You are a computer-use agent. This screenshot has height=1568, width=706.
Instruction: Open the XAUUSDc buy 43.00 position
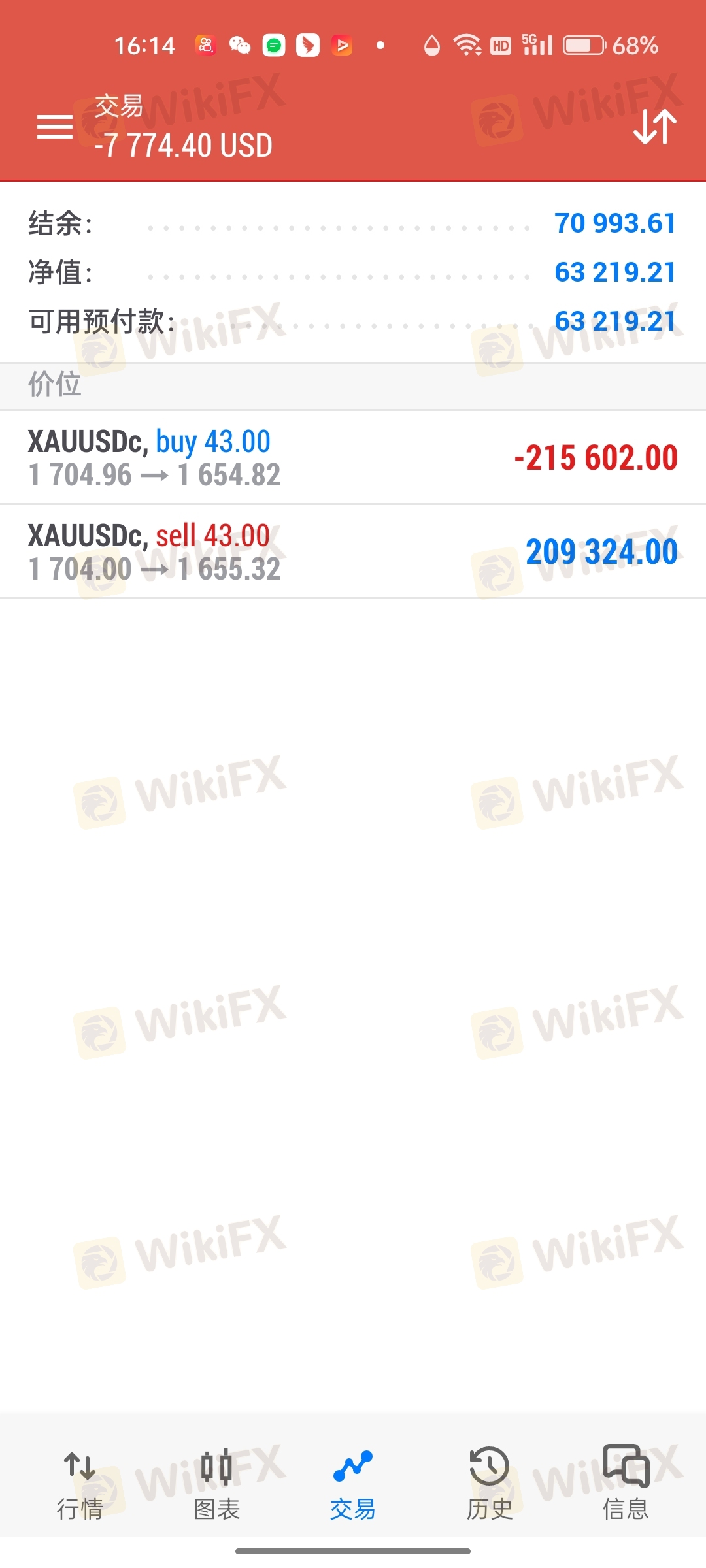click(x=353, y=457)
